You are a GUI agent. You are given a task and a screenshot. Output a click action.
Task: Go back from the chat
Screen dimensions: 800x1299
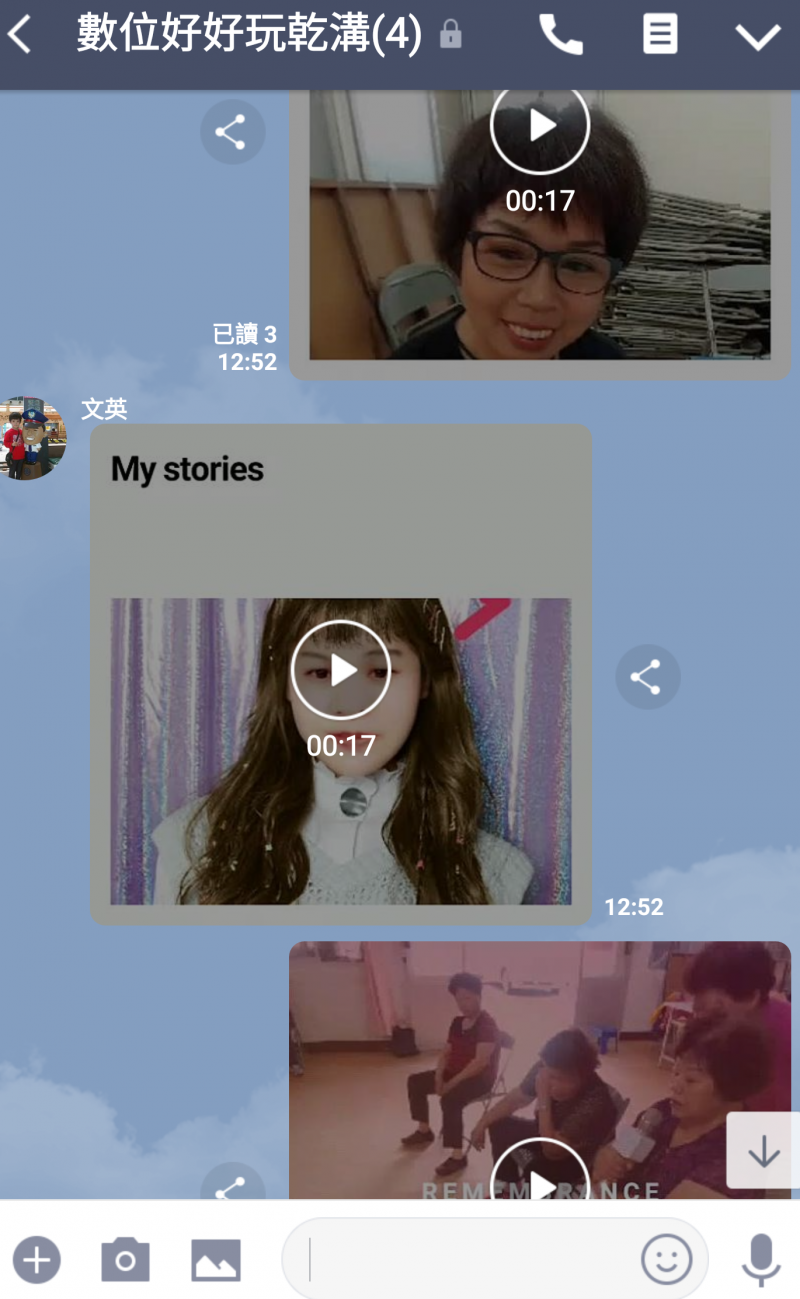click(22, 36)
